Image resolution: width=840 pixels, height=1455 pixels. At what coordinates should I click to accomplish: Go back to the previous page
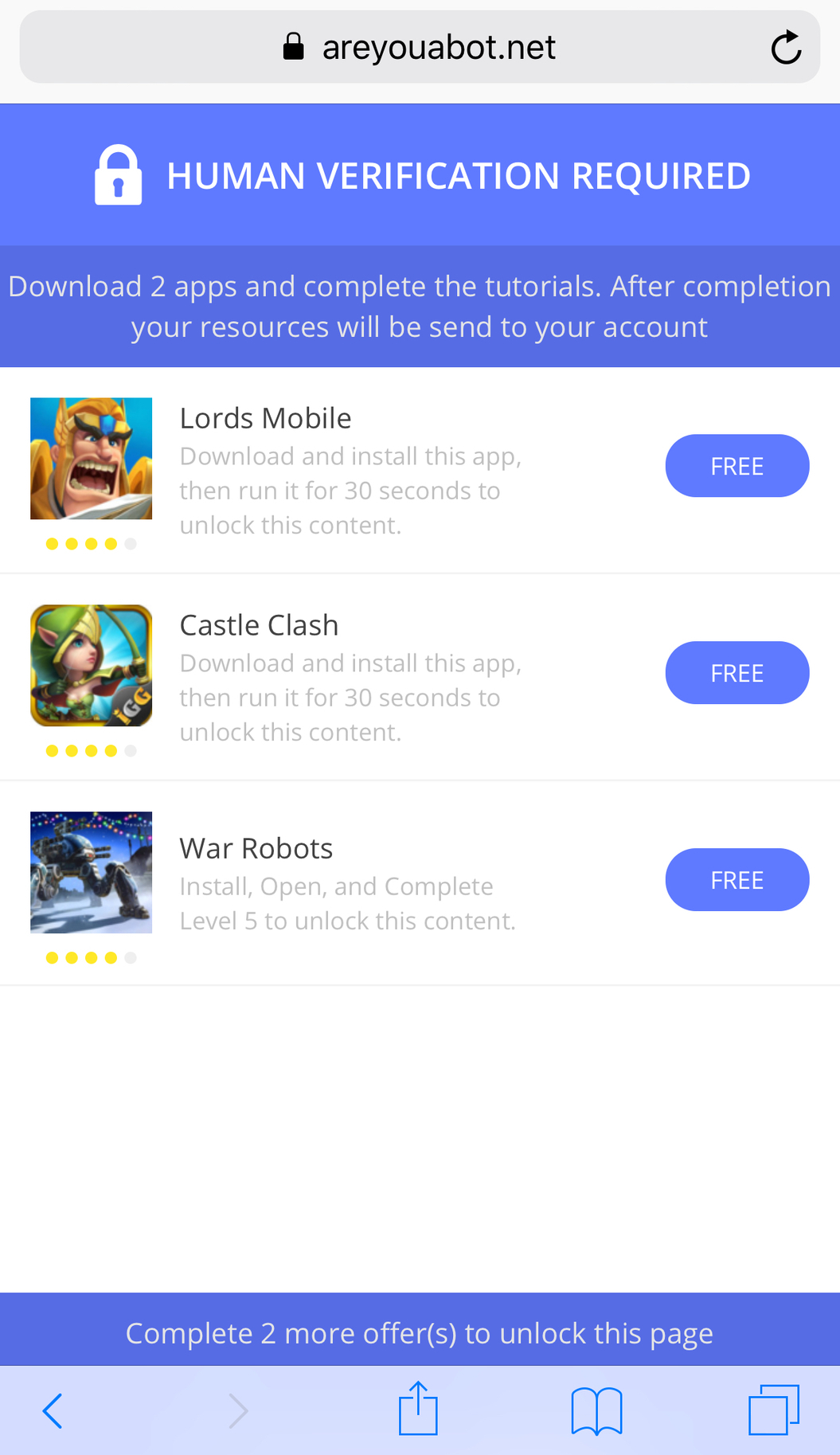[53, 1410]
